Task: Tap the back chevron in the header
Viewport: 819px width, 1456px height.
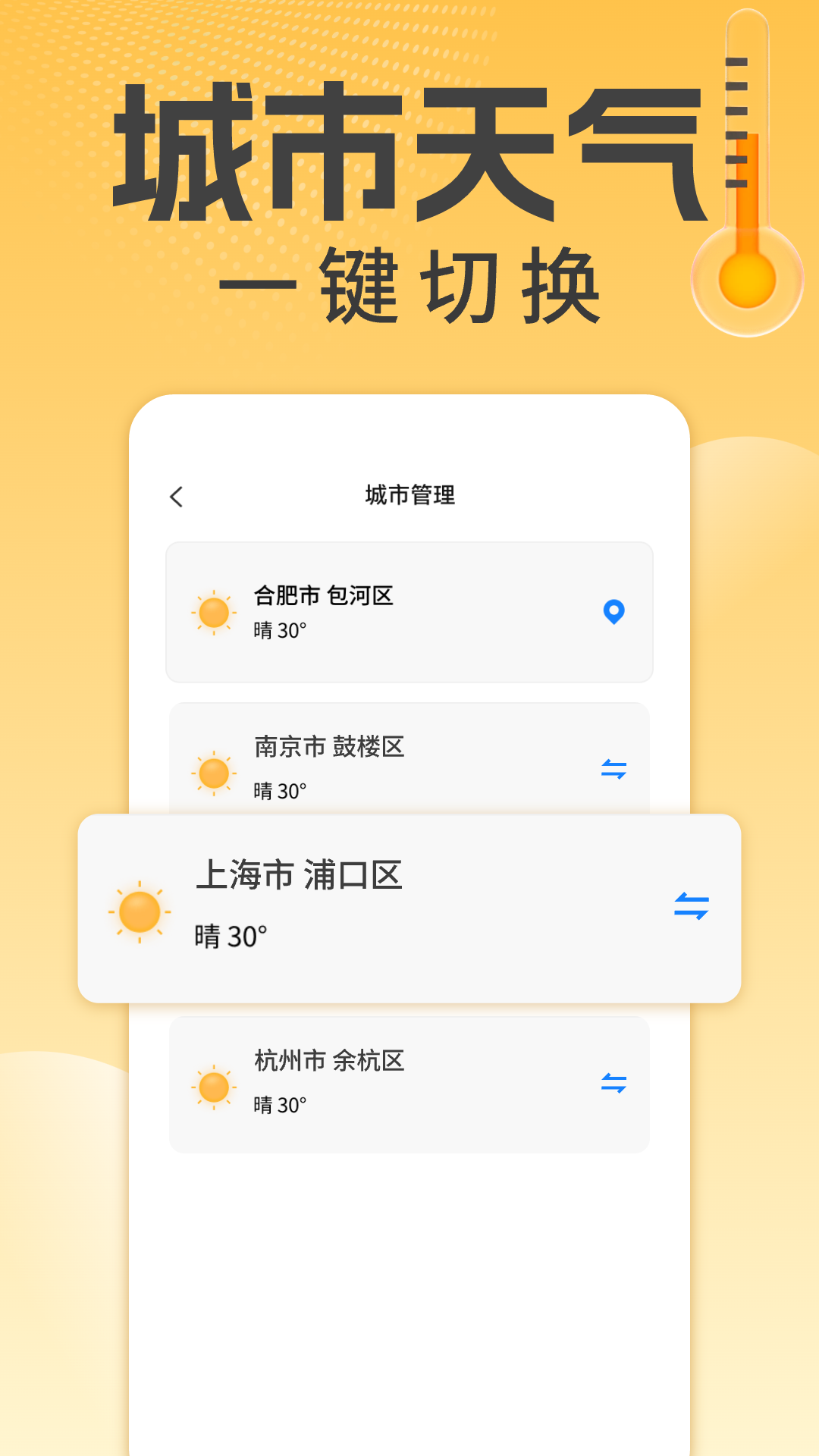Action: point(177,494)
